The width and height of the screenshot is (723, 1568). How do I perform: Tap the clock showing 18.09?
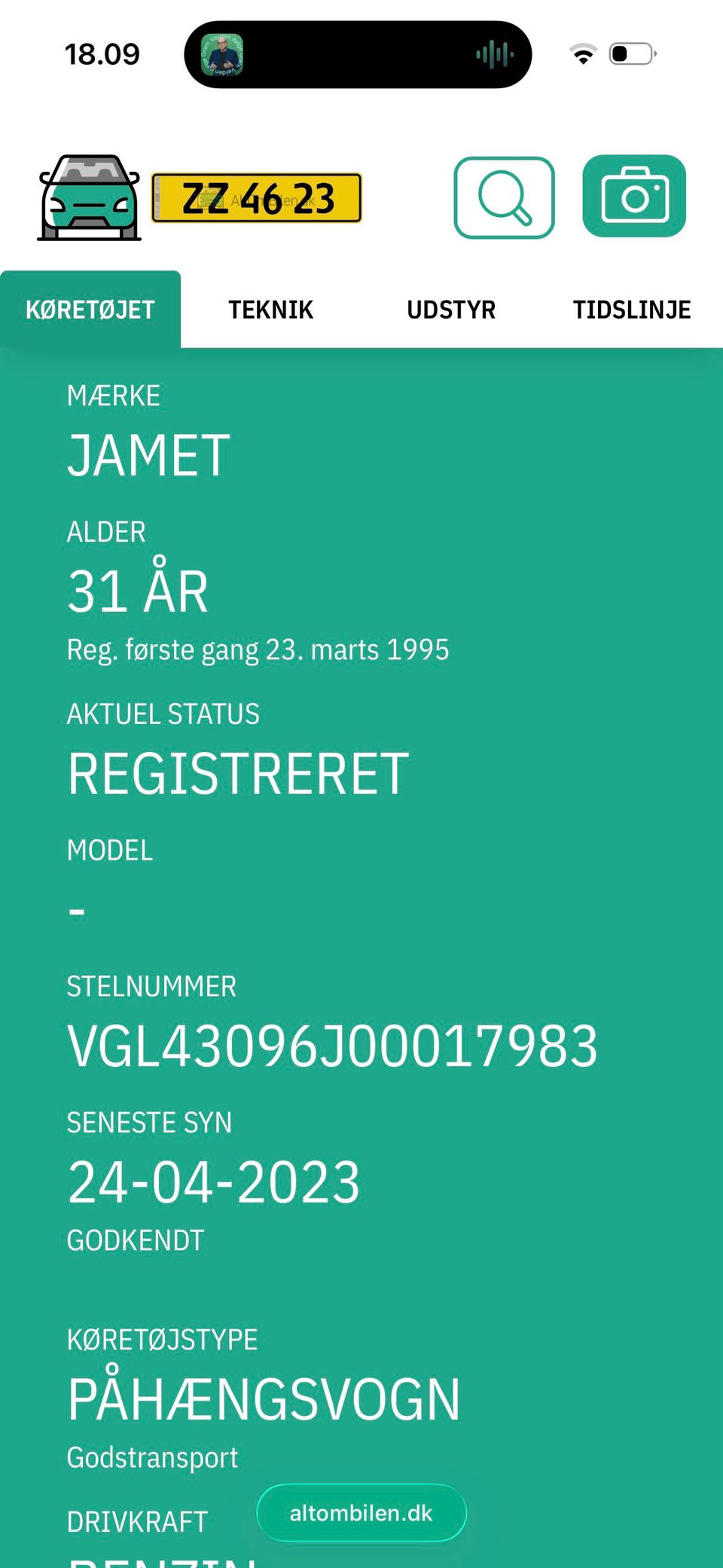[102, 53]
